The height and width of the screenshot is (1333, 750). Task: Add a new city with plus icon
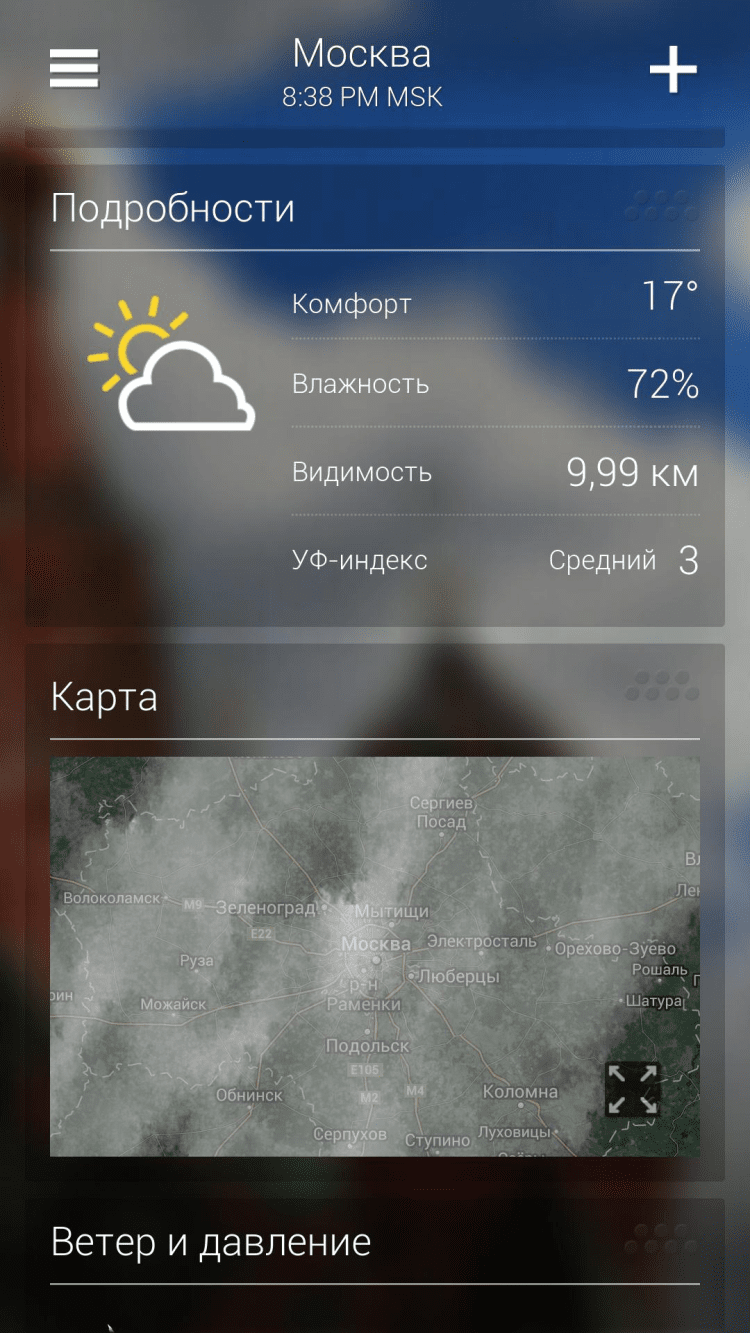673,70
